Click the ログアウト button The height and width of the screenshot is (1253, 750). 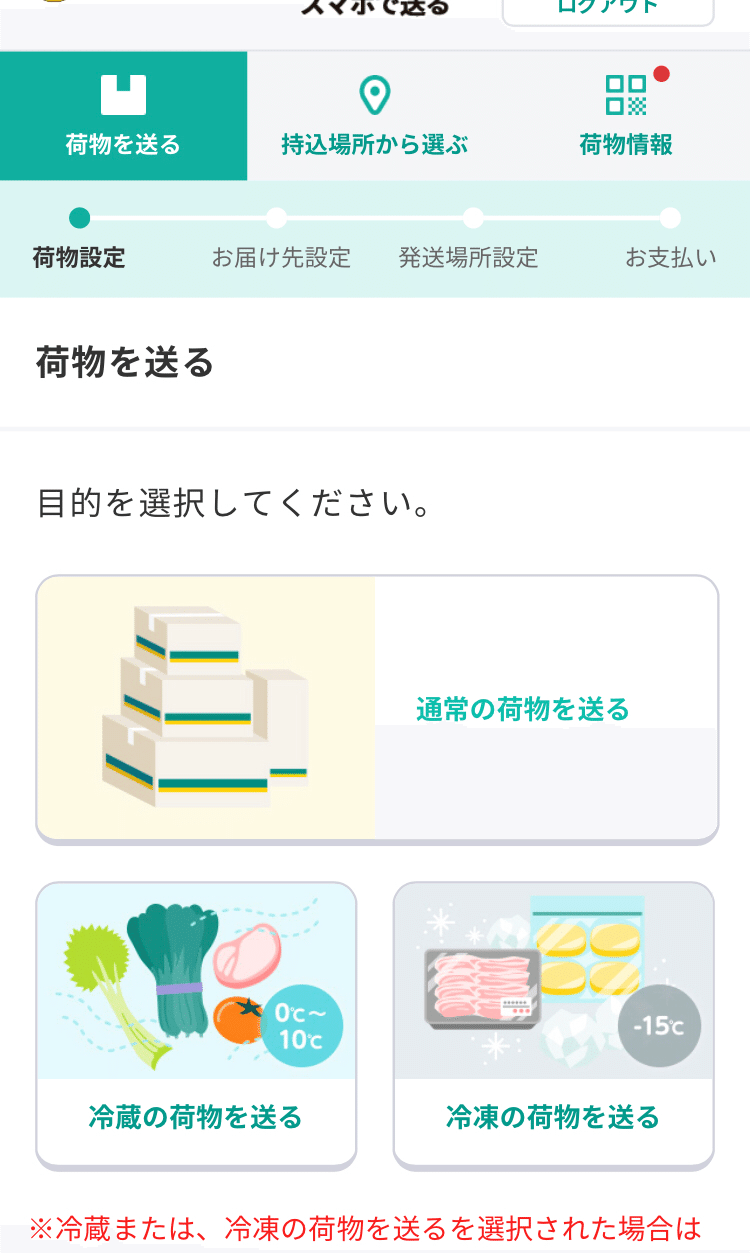click(607, 8)
